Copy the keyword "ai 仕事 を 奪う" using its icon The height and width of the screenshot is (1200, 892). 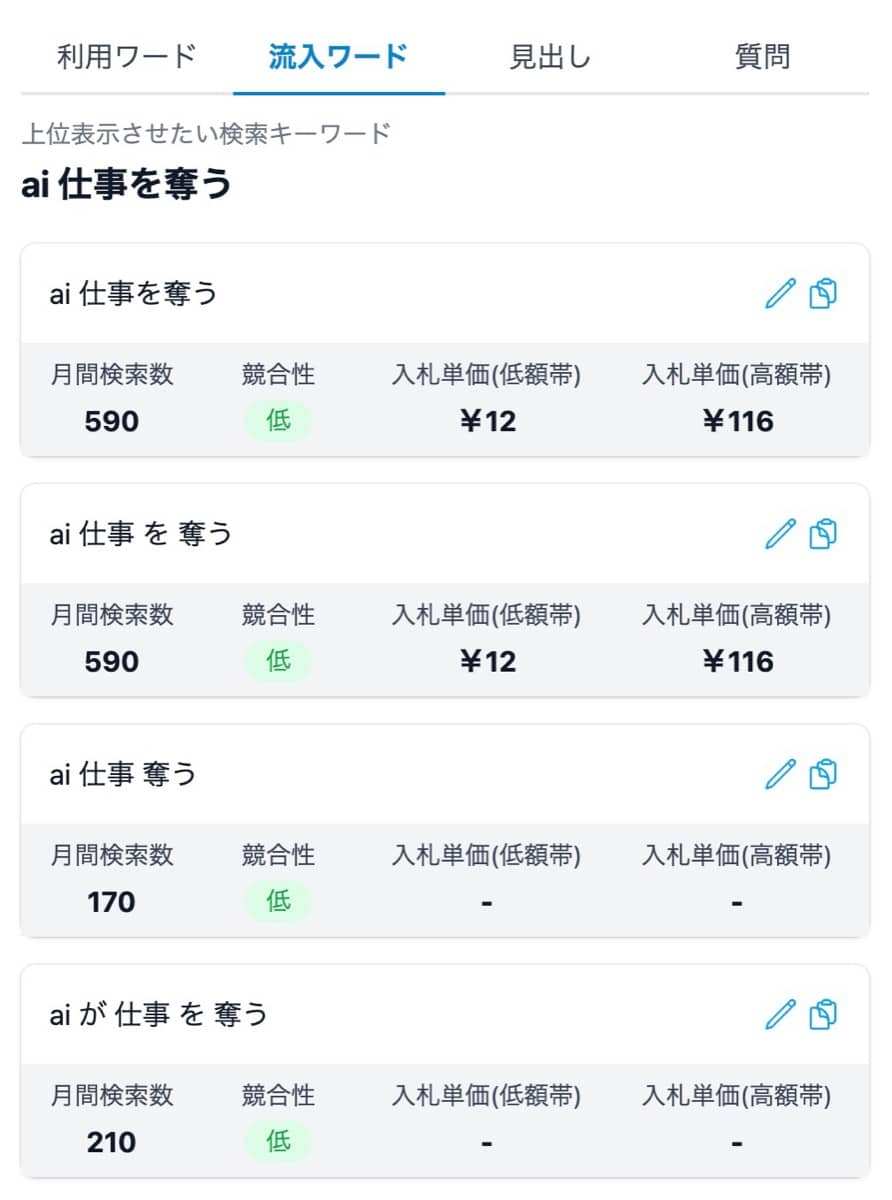click(x=821, y=532)
